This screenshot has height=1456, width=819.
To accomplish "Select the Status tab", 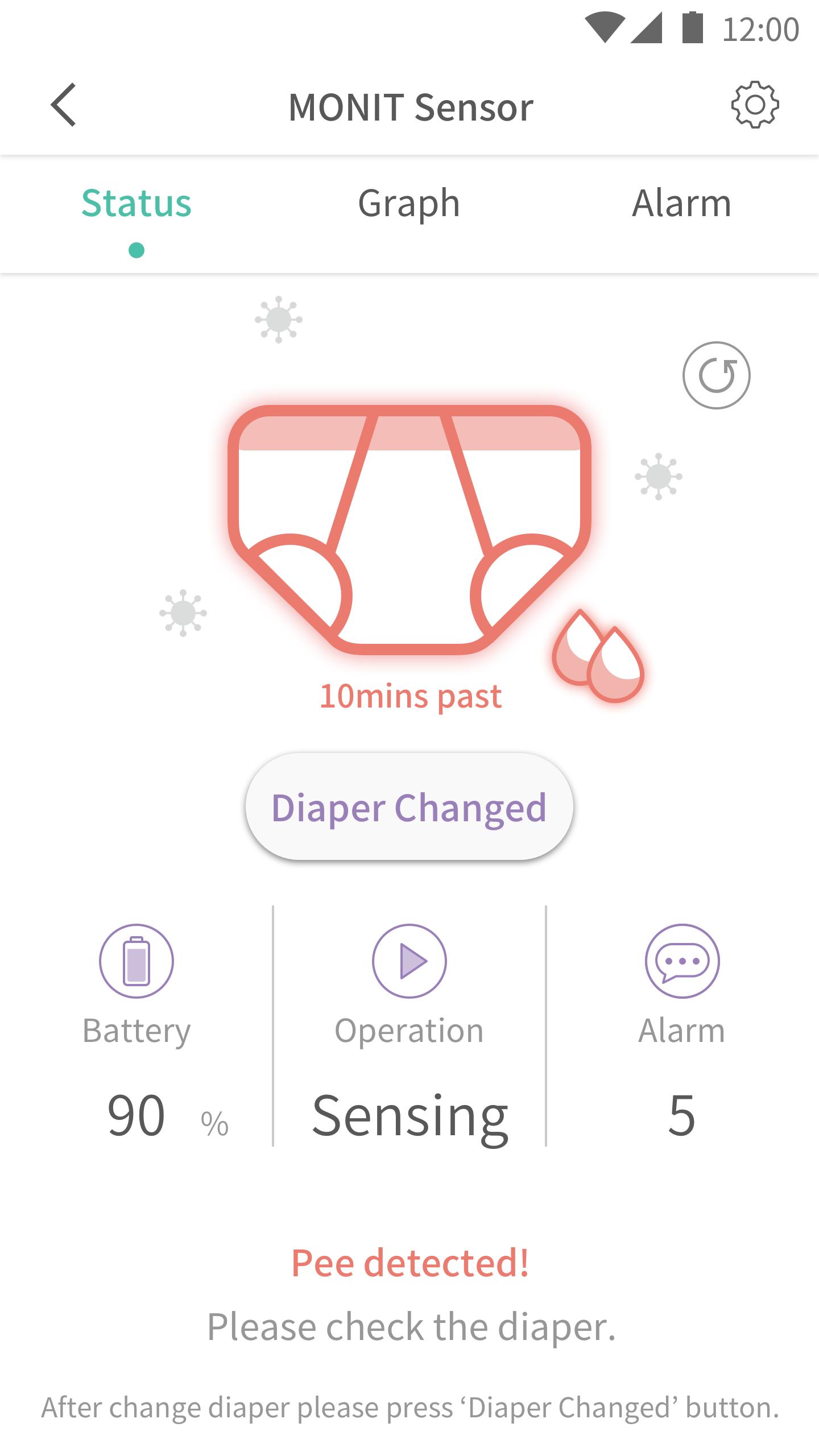I will pos(136,204).
